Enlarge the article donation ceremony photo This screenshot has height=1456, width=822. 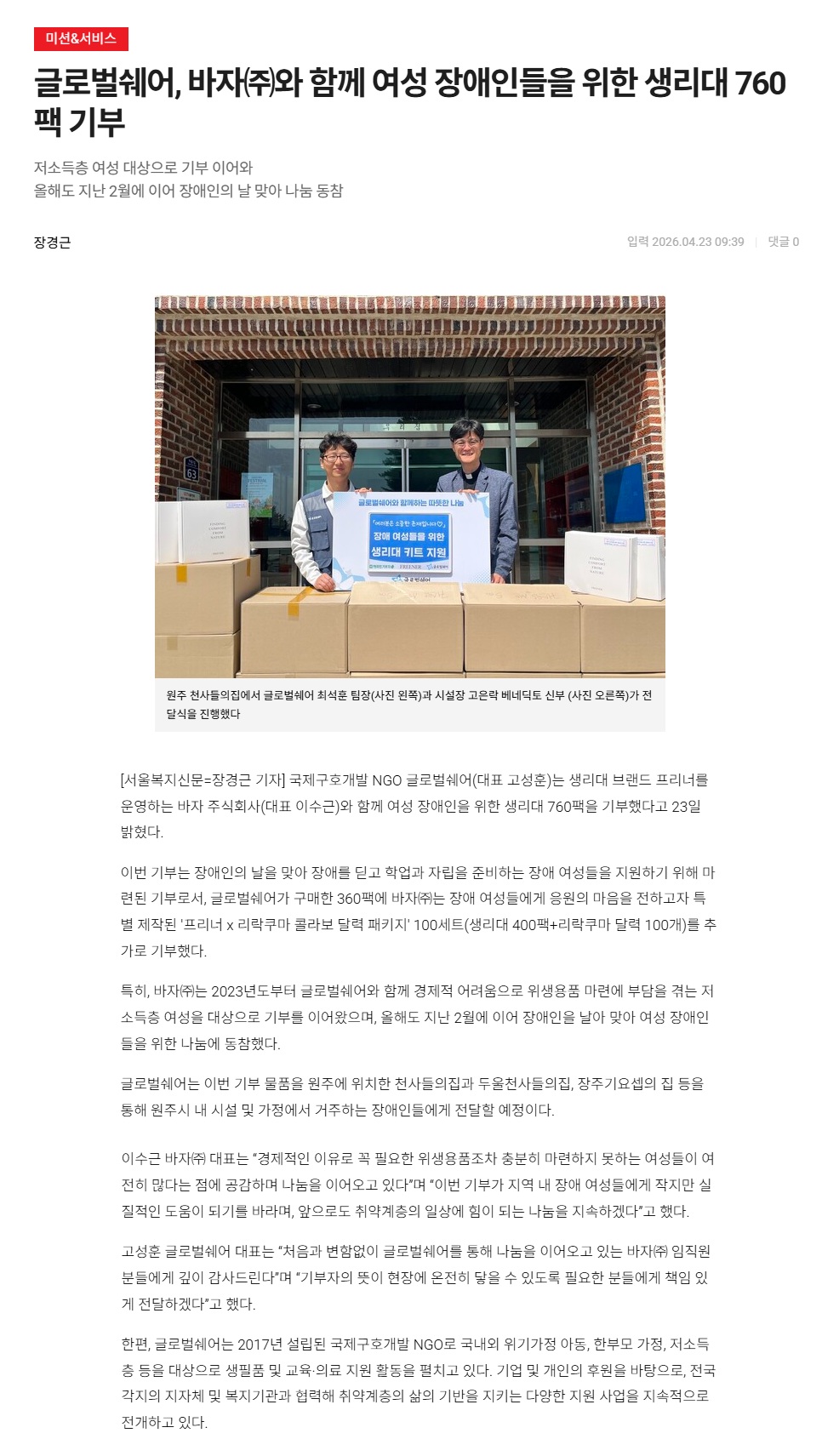tap(409, 486)
